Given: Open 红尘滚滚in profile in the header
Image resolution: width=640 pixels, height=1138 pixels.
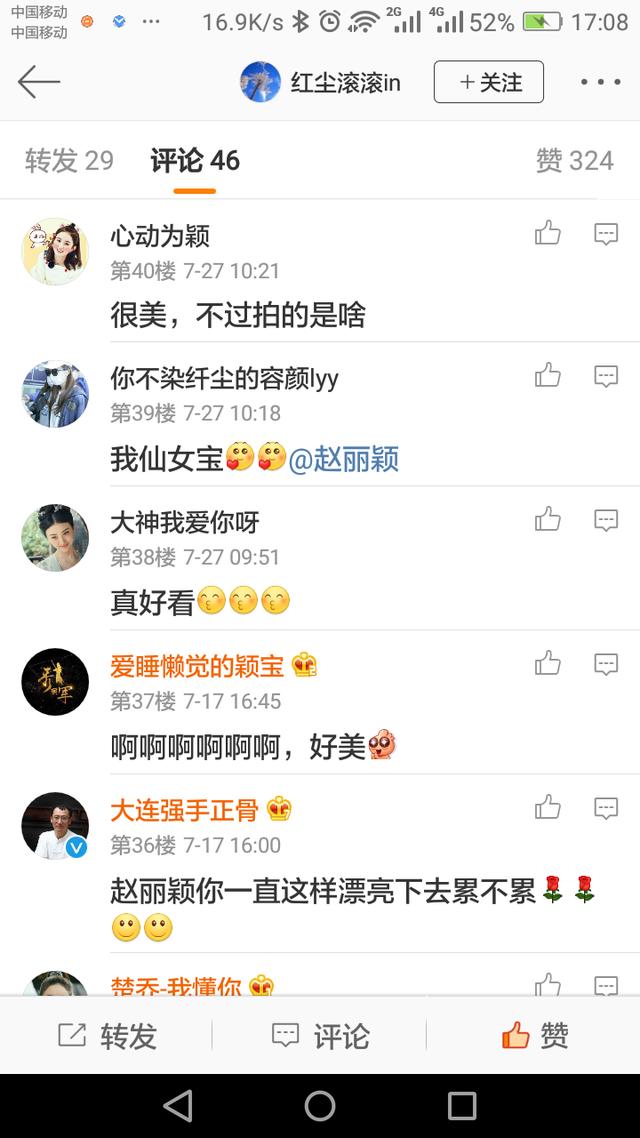Looking at the screenshot, I should pyautogui.click(x=322, y=82).
